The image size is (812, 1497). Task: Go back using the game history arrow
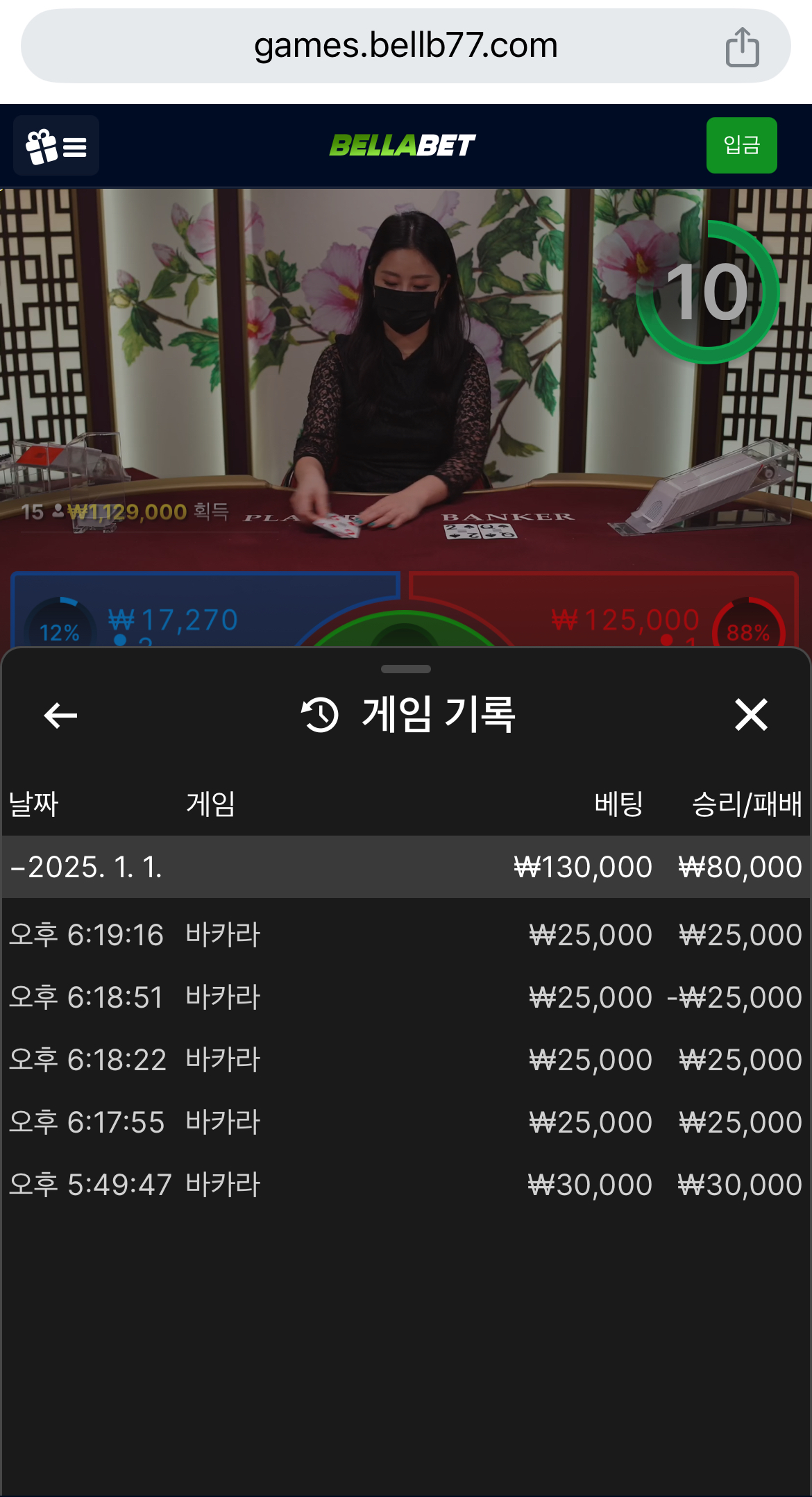60,716
